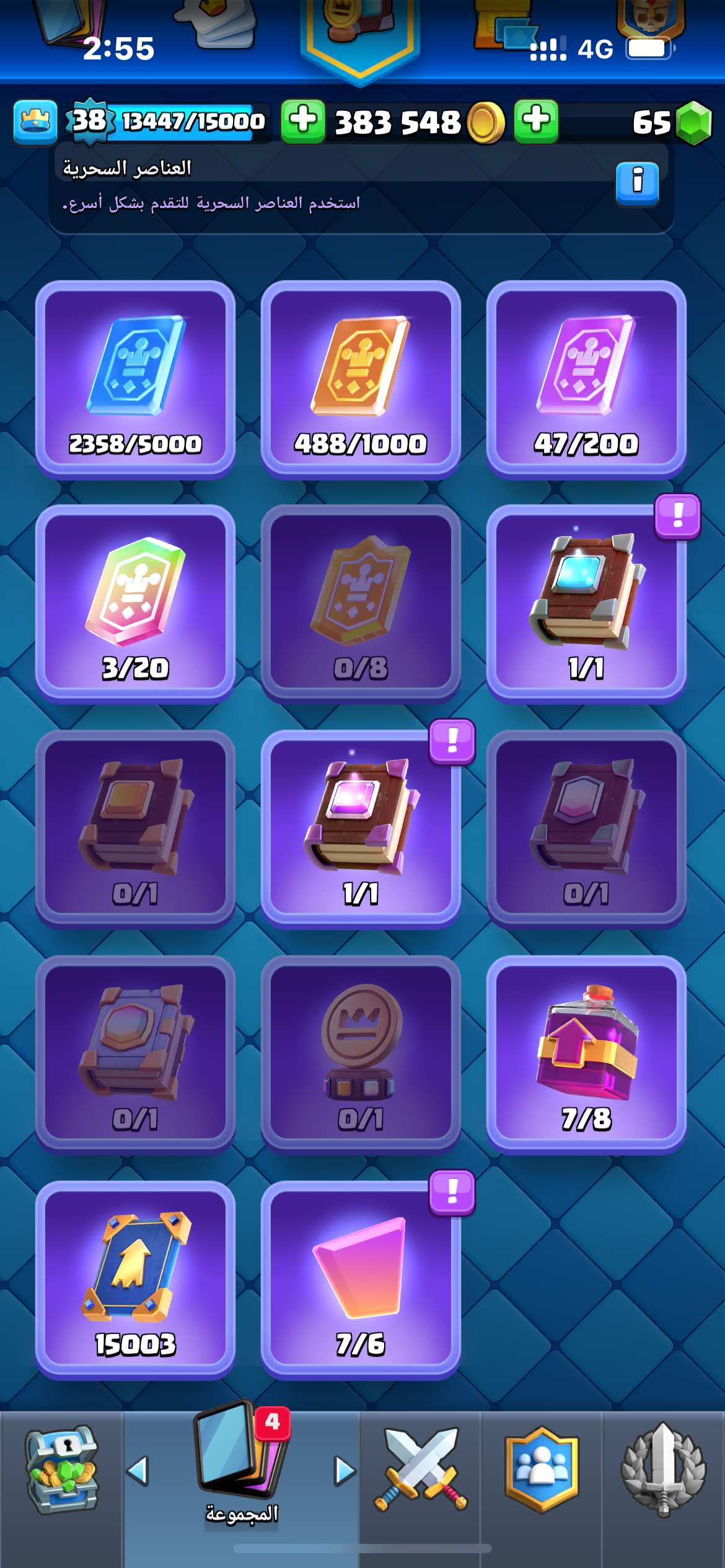Open the tournaments sword laurel tab
The width and height of the screenshot is (725, 1568).
pyautogui.click(x=663, y=1470)
